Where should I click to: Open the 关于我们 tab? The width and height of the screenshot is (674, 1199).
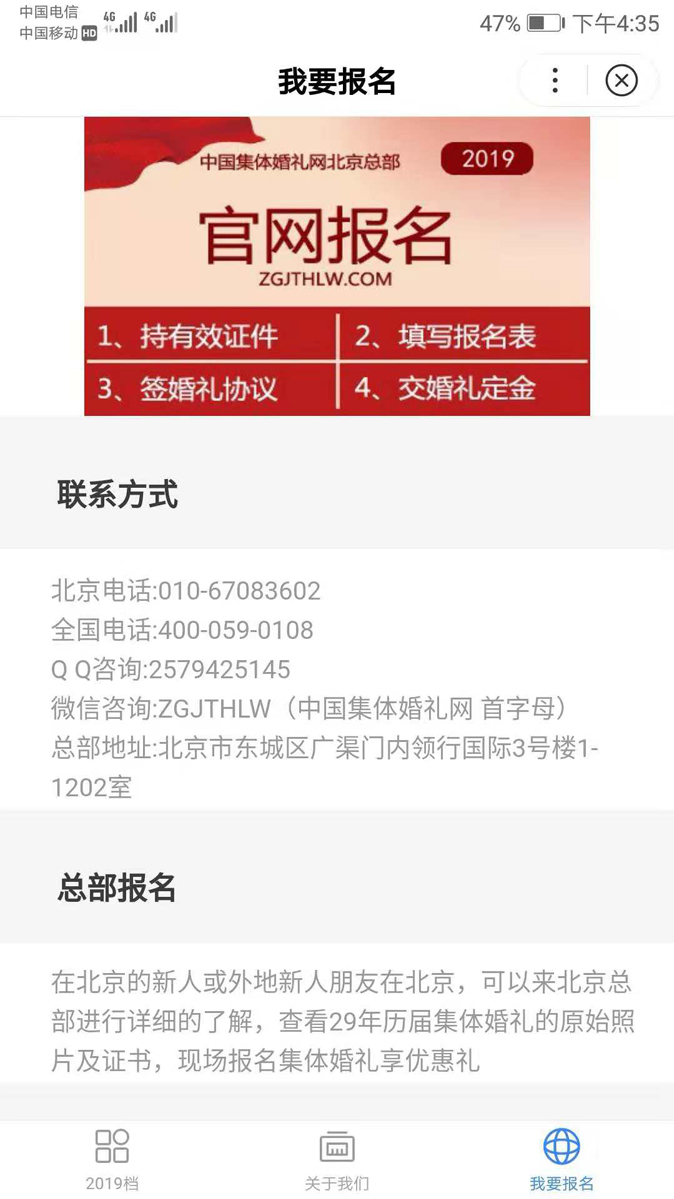point(337,1158)
